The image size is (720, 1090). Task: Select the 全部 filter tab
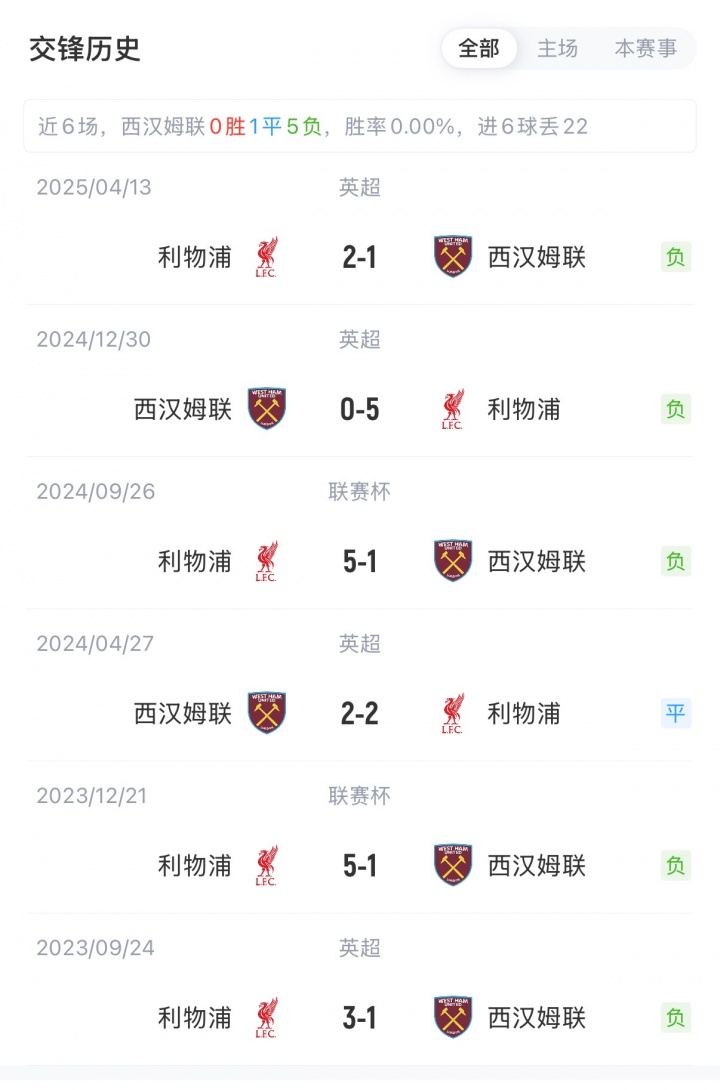tap(479, 48)
